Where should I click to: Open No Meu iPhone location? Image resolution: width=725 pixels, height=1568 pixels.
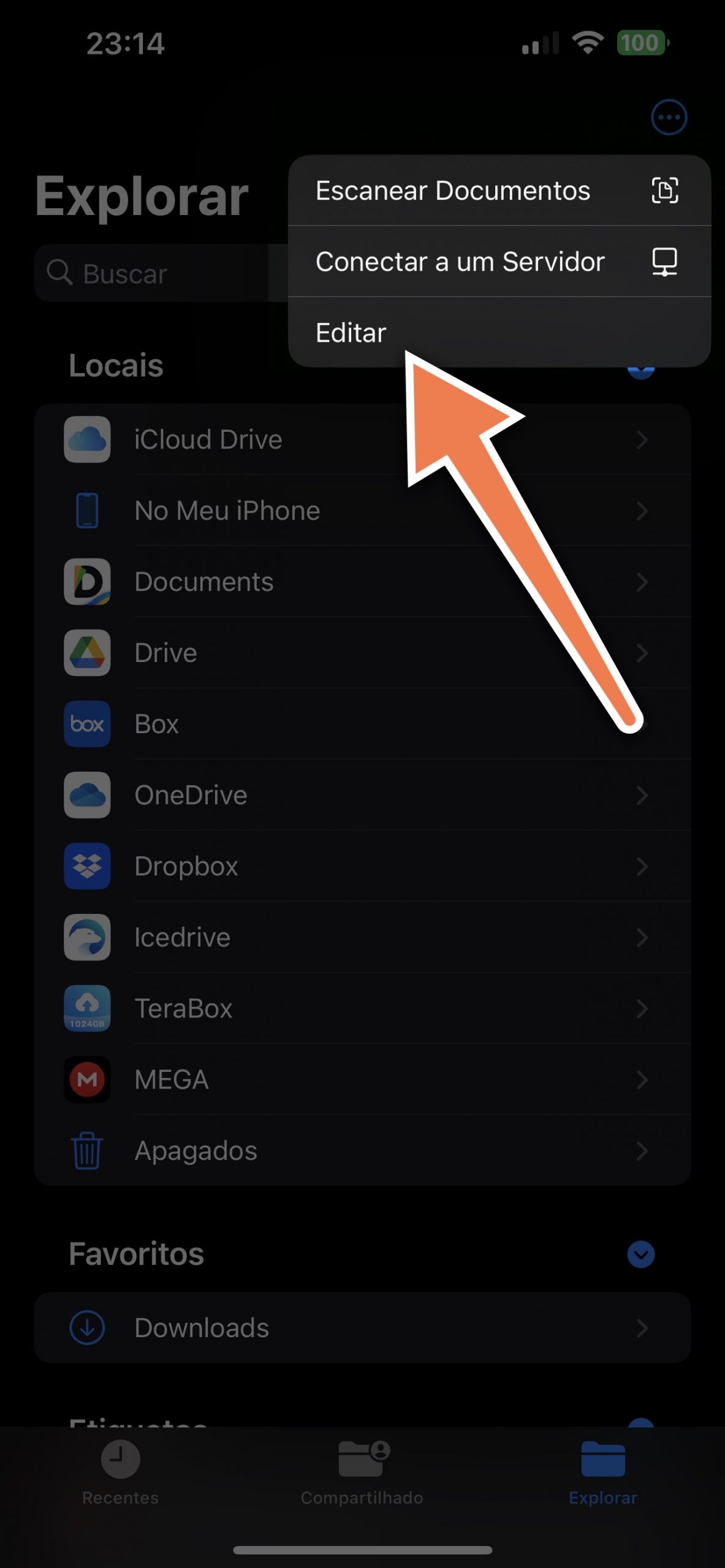coord(362,510)
